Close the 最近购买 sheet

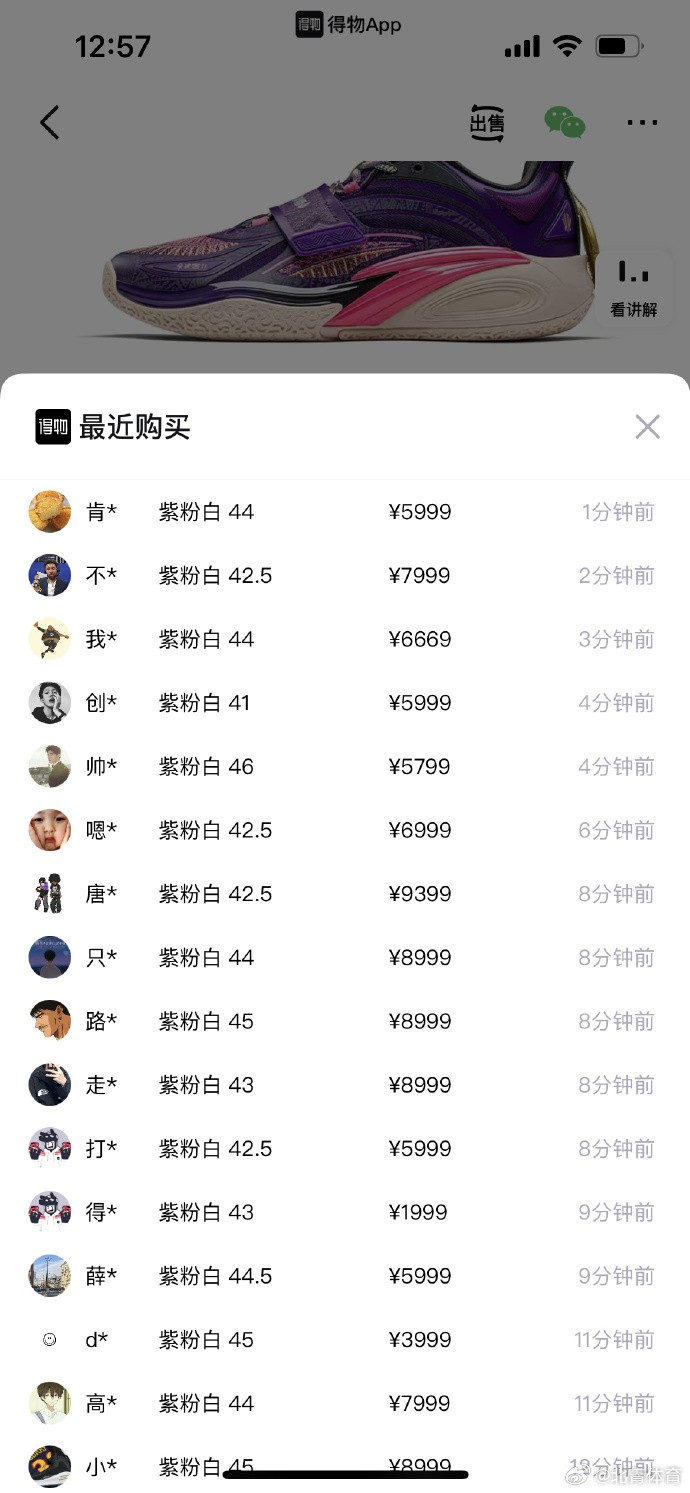[x=647, y=427]
